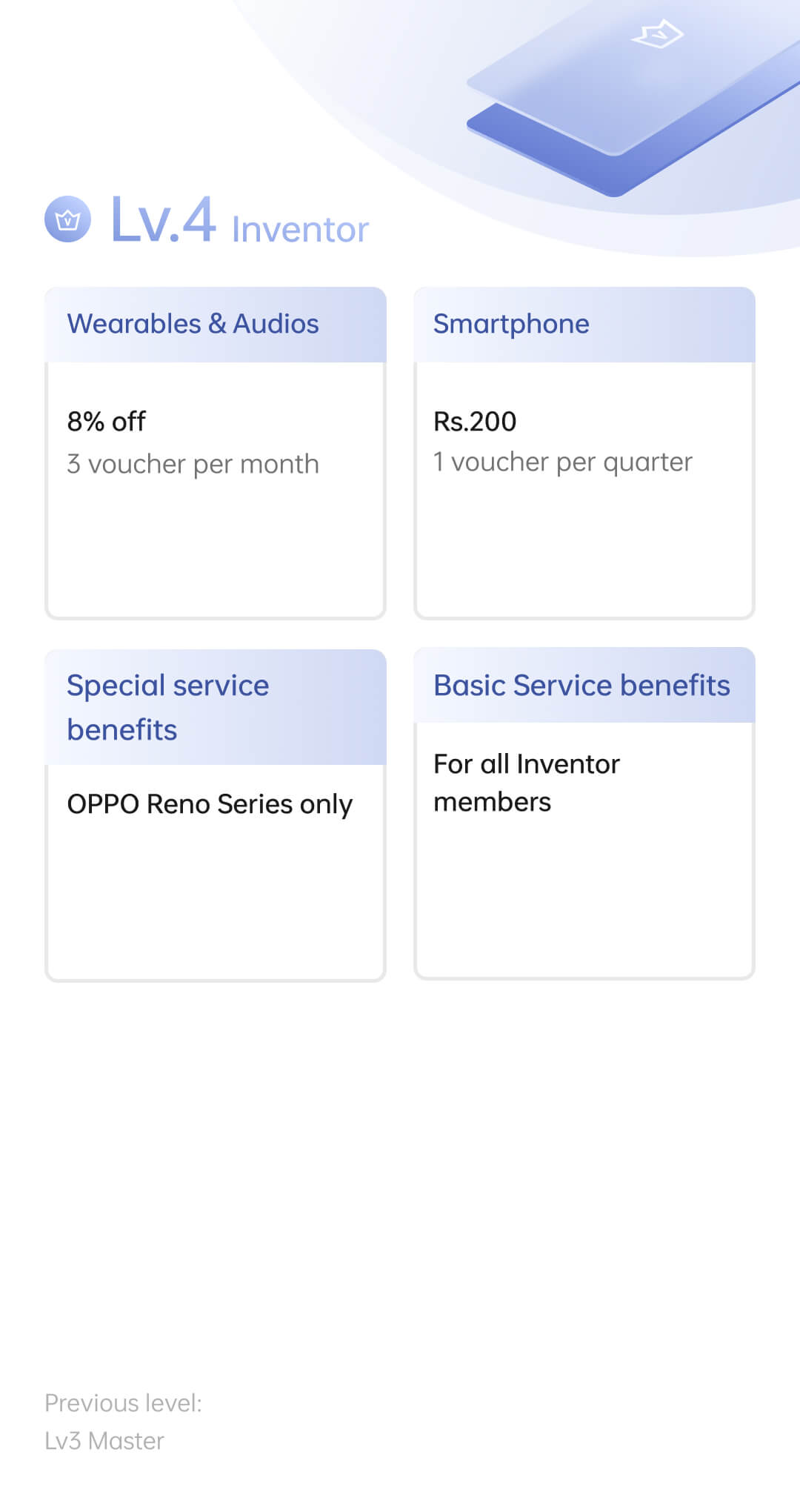Viewport: 800px width, 1512px height.
Task: Expand the Basic Service benefits section
Action: coord(584,686)
